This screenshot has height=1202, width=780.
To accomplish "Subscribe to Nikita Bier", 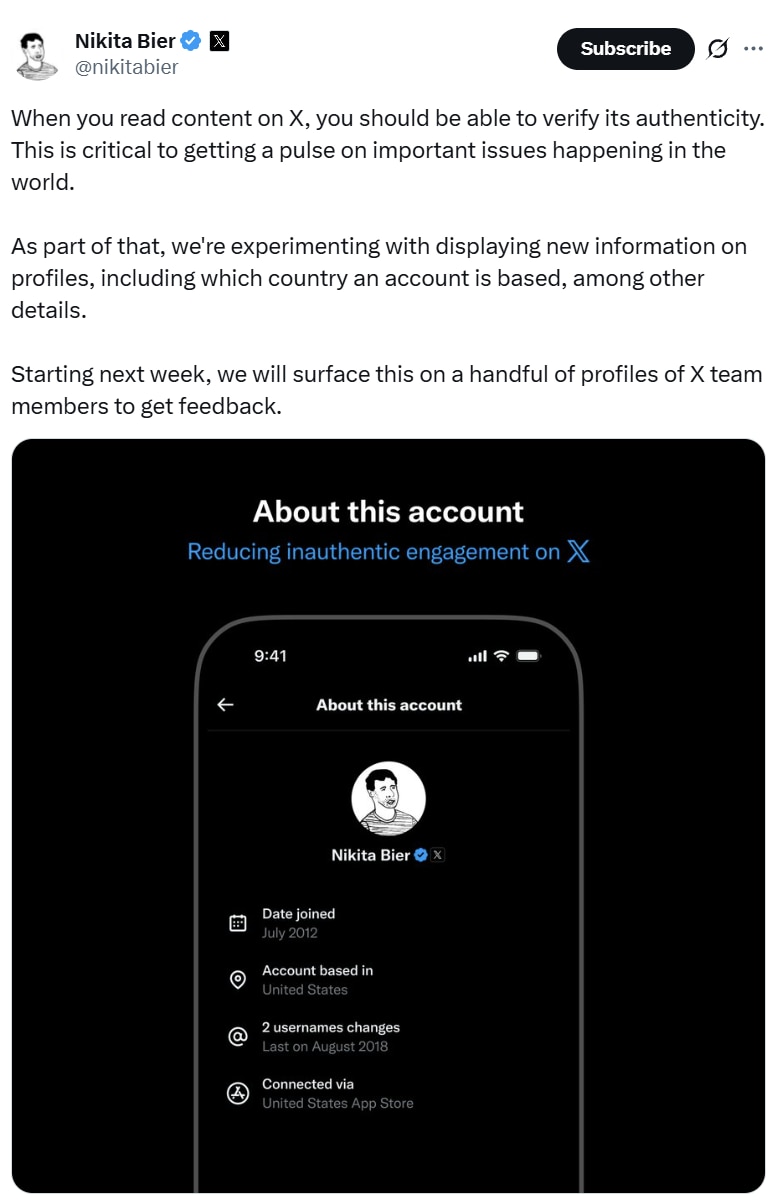I will (625, 49).
